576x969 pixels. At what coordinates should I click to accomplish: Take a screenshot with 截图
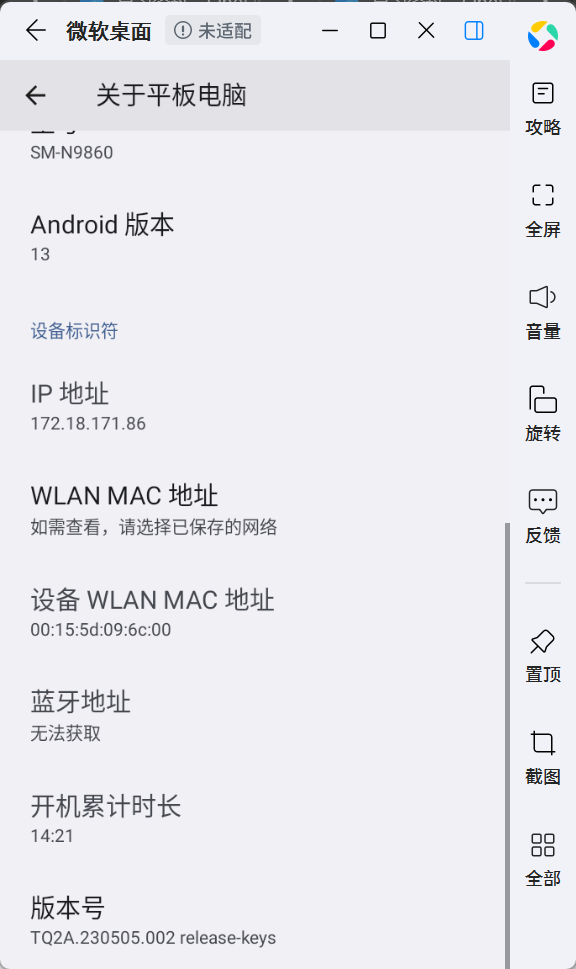pos(543,758)
